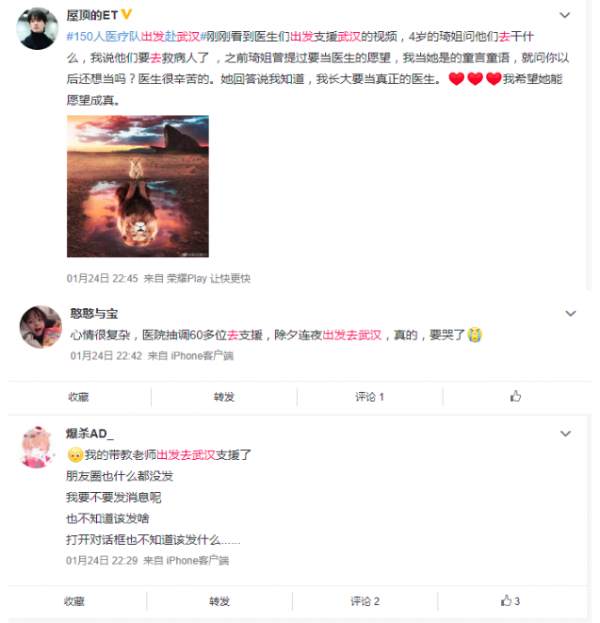This screenshot has width=600, height=623.
Task: Tap 收藏 under 爆杀AD_'s post
Action: [74, 601]
